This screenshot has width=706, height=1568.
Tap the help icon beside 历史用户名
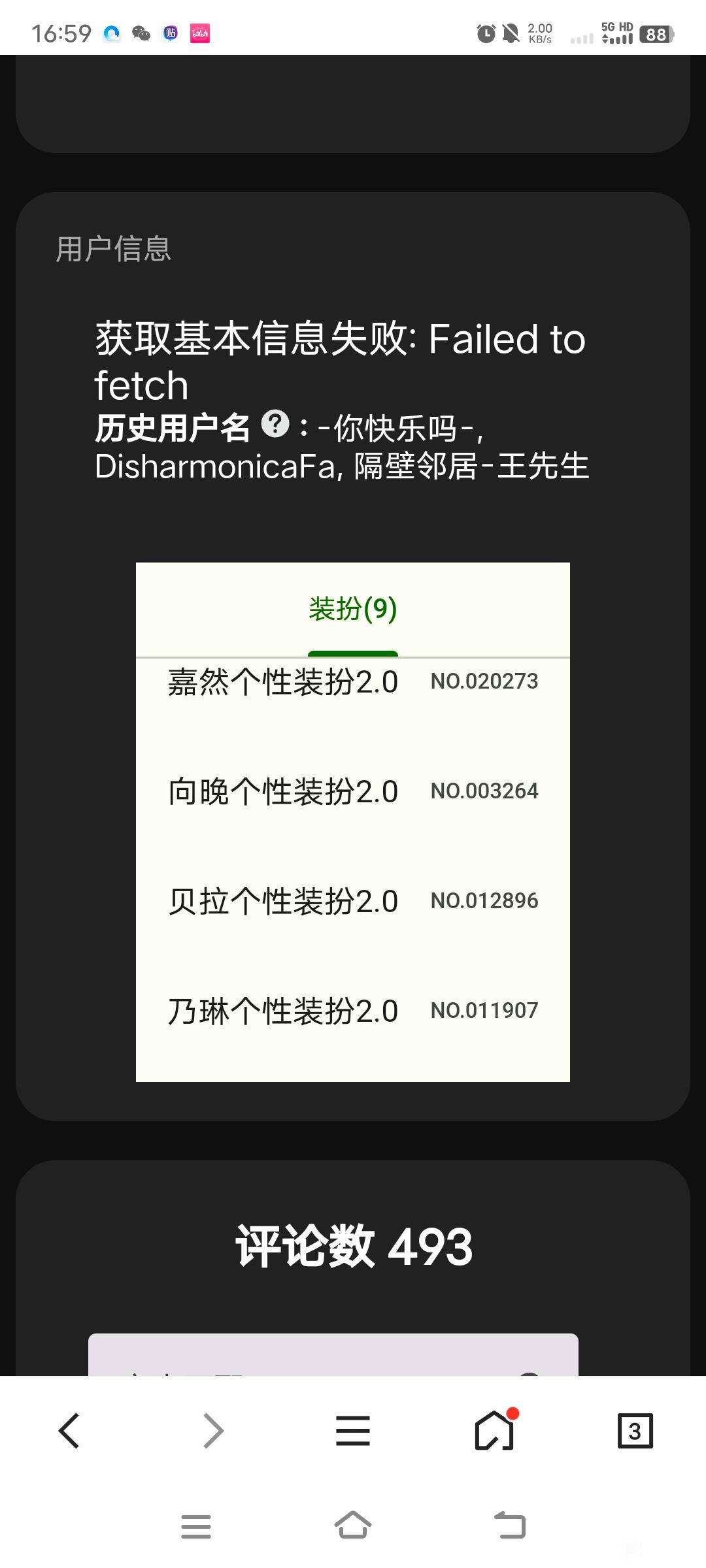[x=275, y=425]
